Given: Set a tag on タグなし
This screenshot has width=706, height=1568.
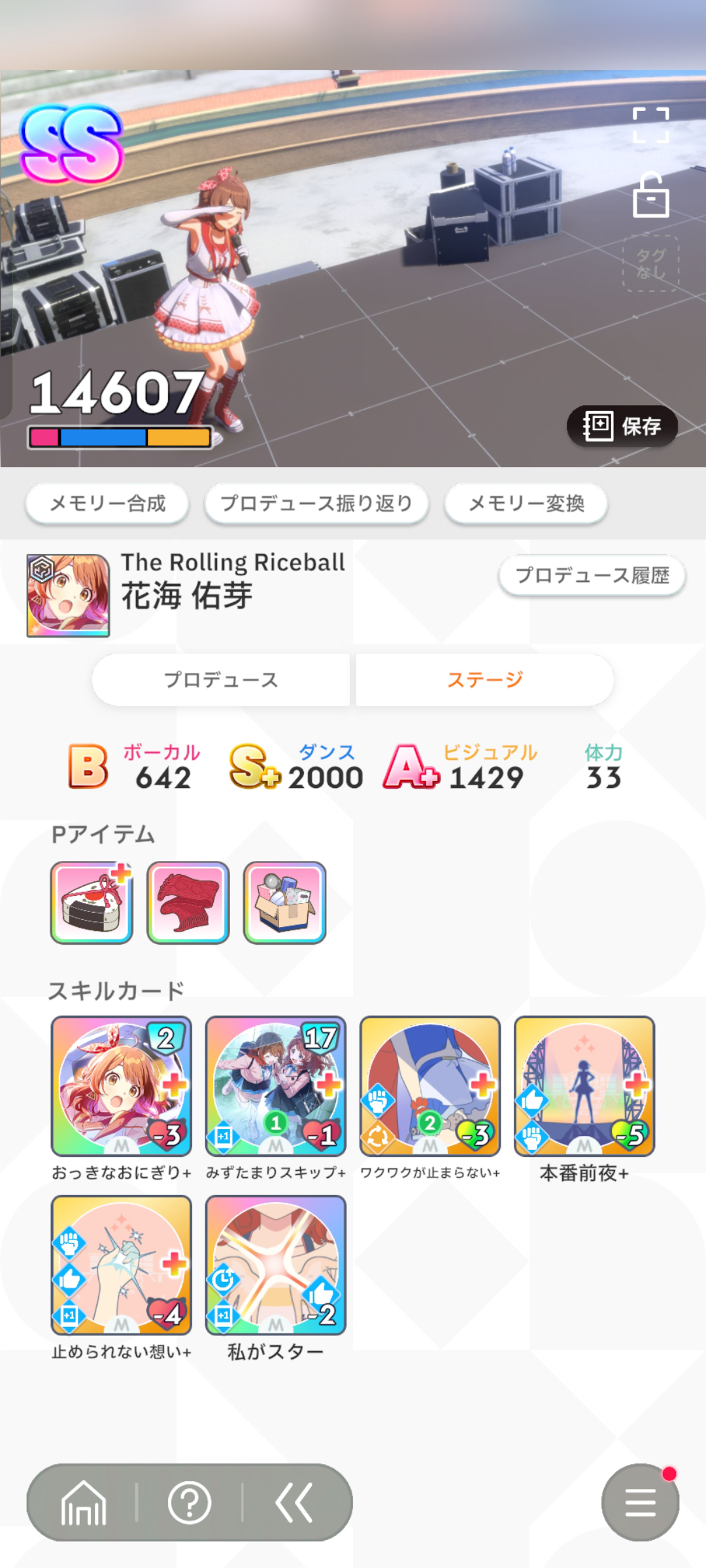Looking at the screenshot, I should [x=650, y=263].
